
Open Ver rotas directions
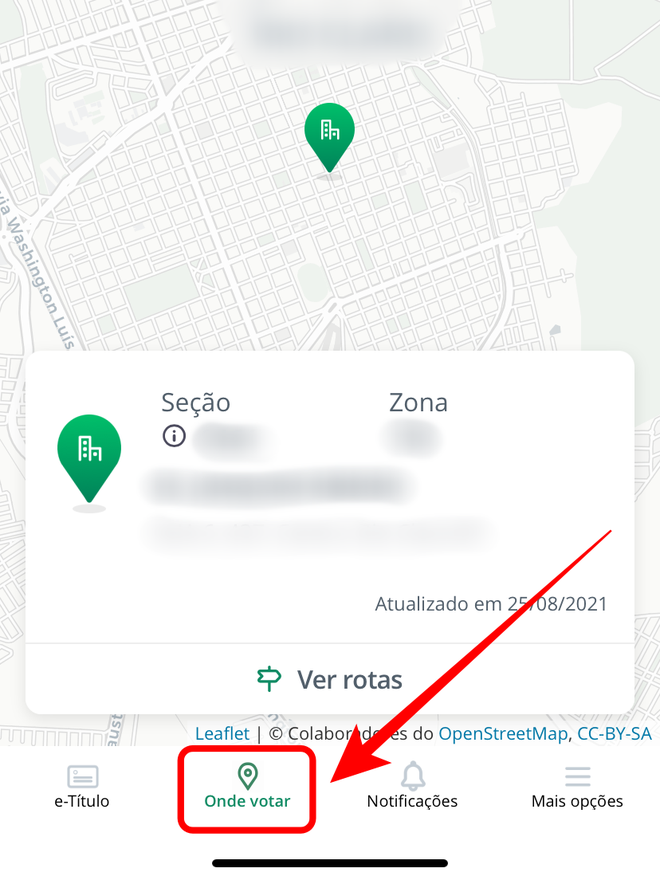(330, 680)
